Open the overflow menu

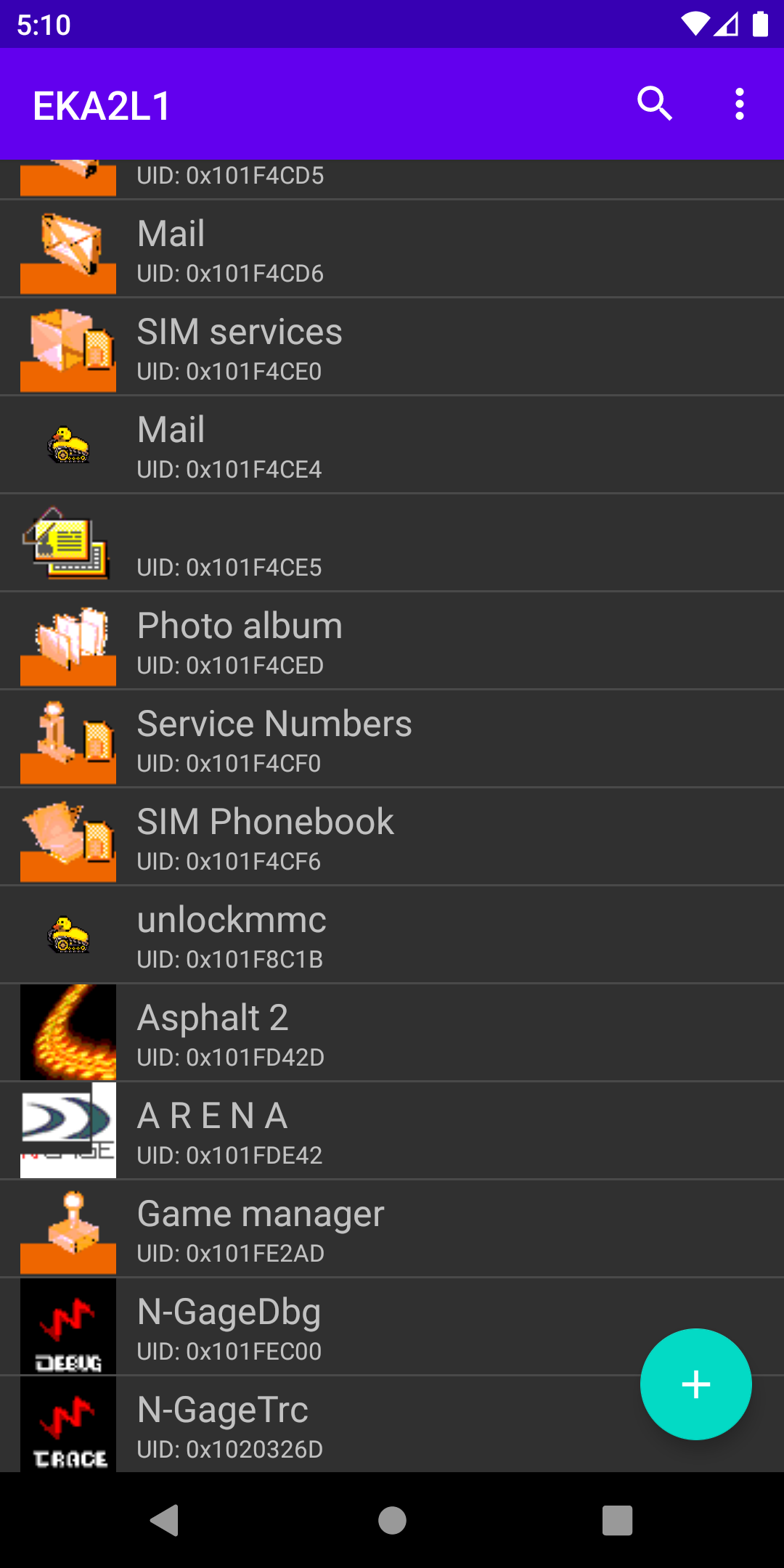pyautogui.click(x=739, y=104)
